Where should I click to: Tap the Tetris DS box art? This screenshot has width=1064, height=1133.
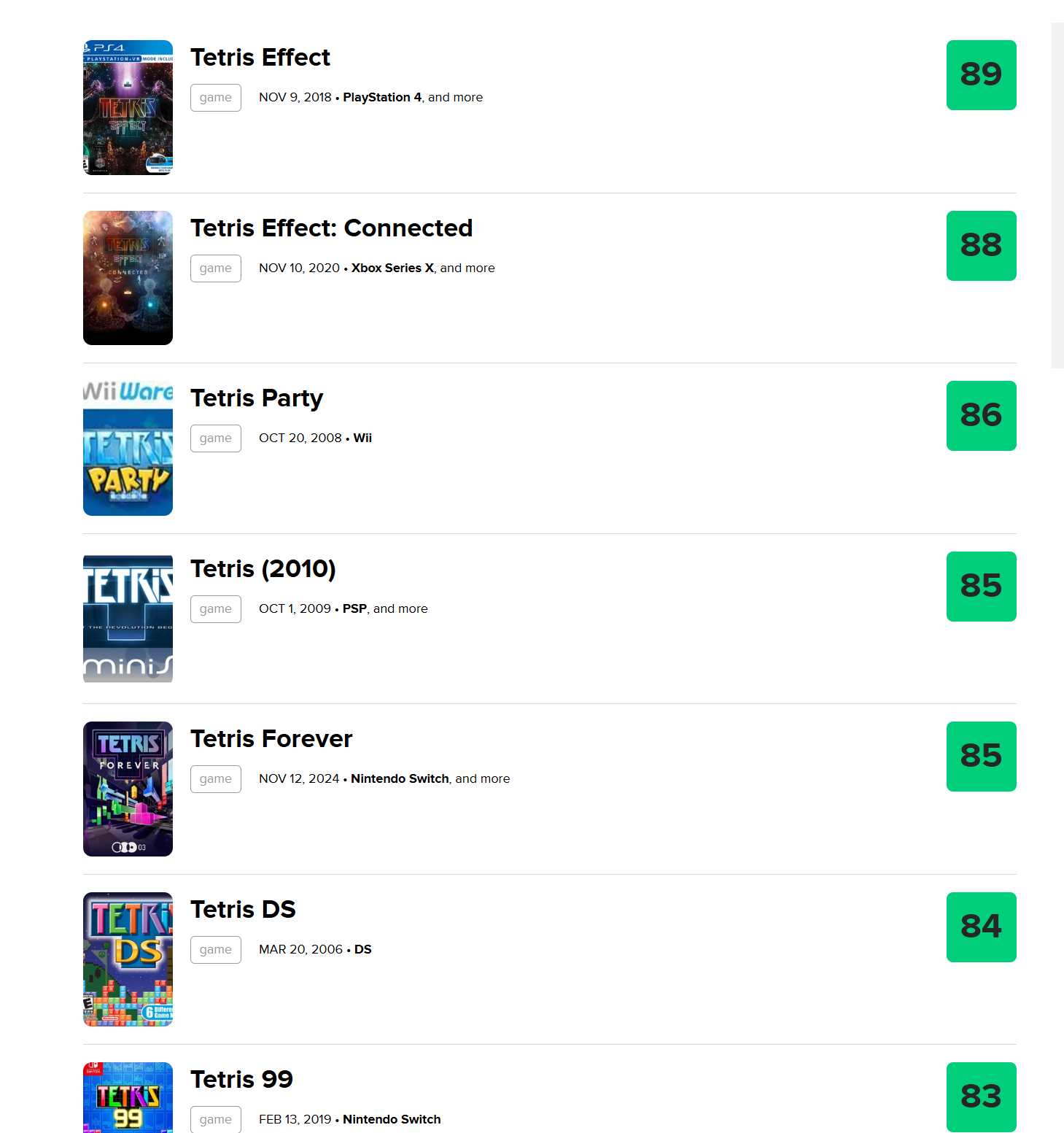pos(128,959)
